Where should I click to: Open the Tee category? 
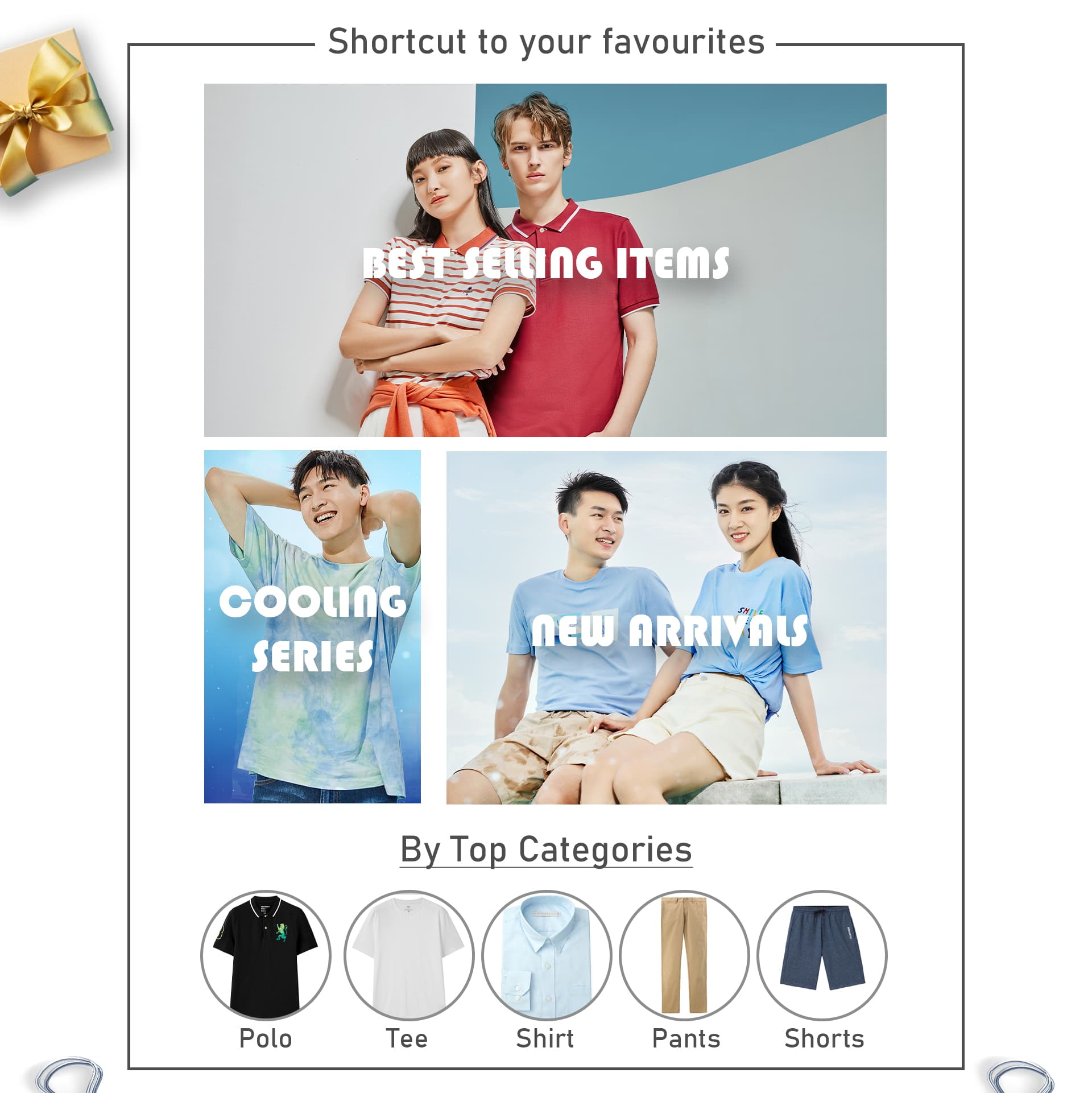[x=408, y=956]
